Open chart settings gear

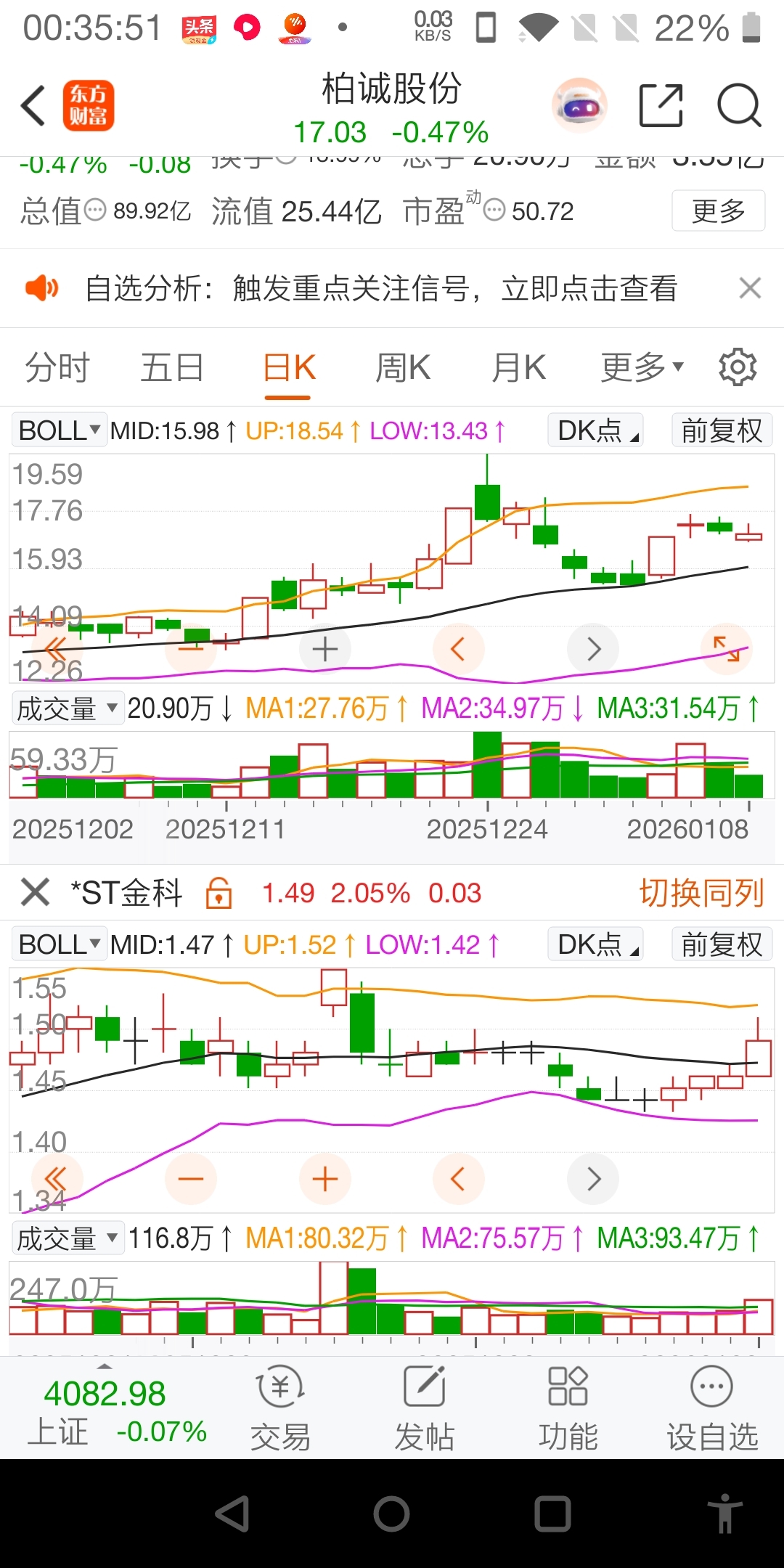click(738, 367)
